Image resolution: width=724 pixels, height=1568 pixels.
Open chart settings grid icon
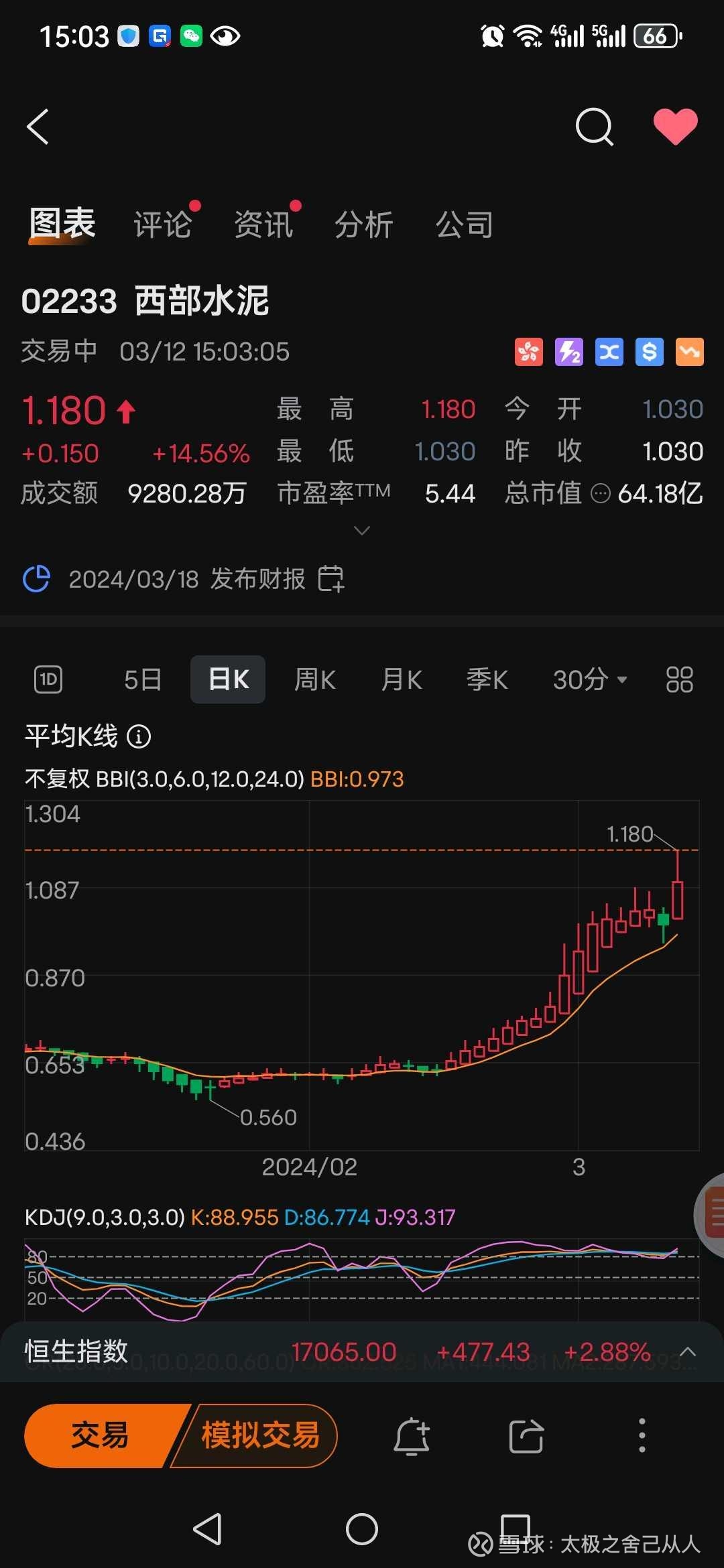pos(679,679)
